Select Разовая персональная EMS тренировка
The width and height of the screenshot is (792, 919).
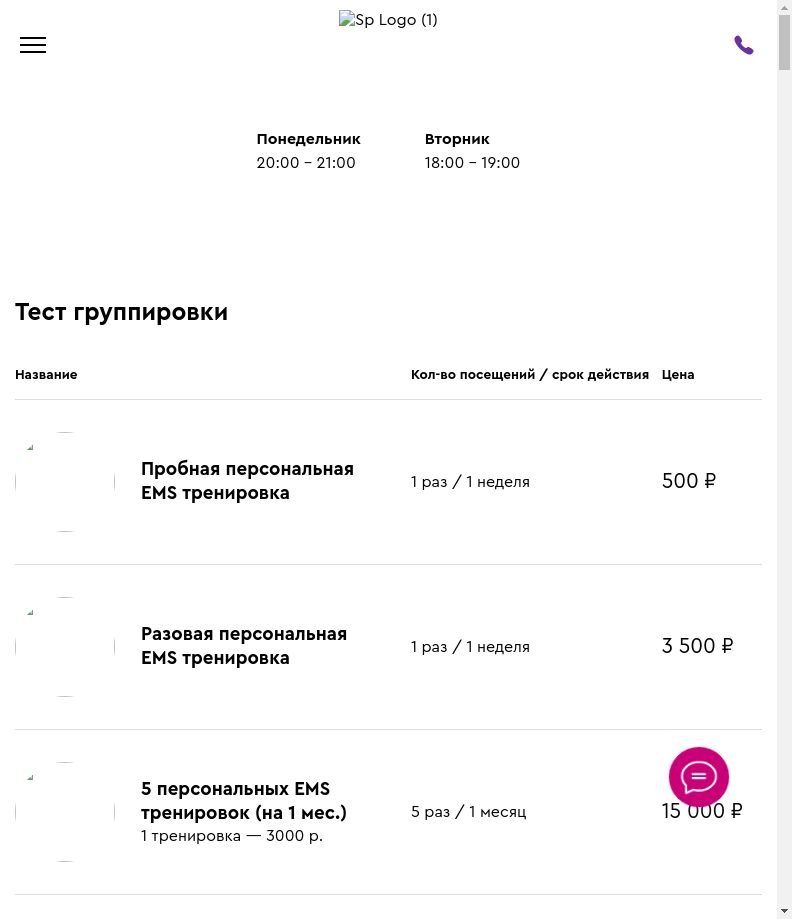pos(244,646)
